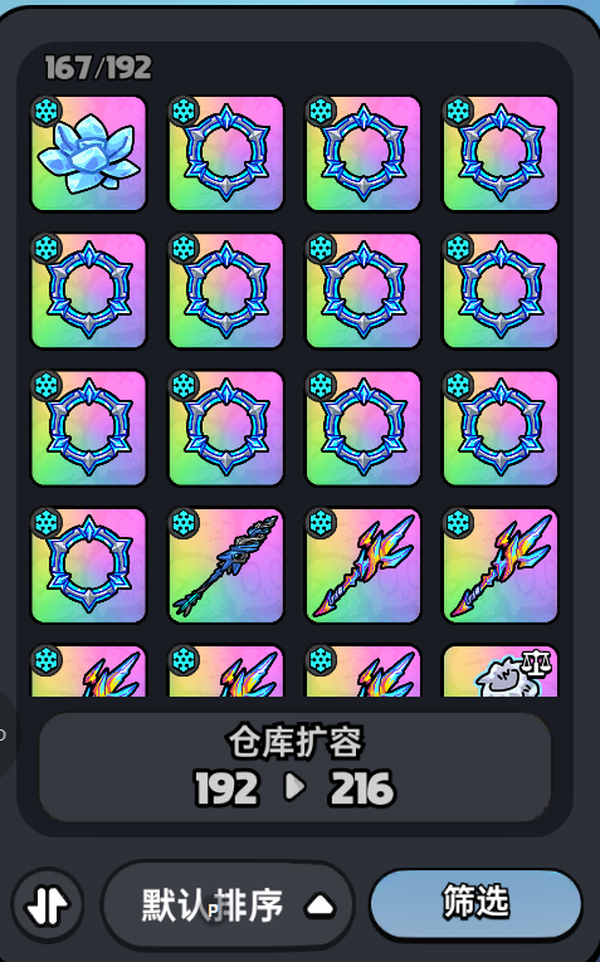Toggle ascending/descending sort order
Screen dimensions: 600x962
tap(50, 905)
